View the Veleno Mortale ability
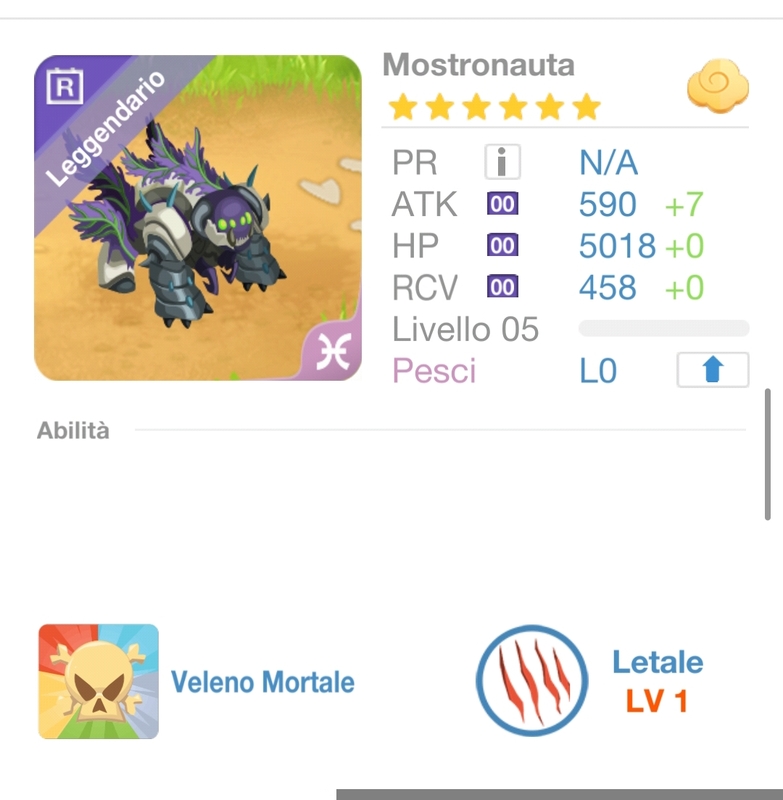Screen dimensions: 783x800 [x=99, y=682]
